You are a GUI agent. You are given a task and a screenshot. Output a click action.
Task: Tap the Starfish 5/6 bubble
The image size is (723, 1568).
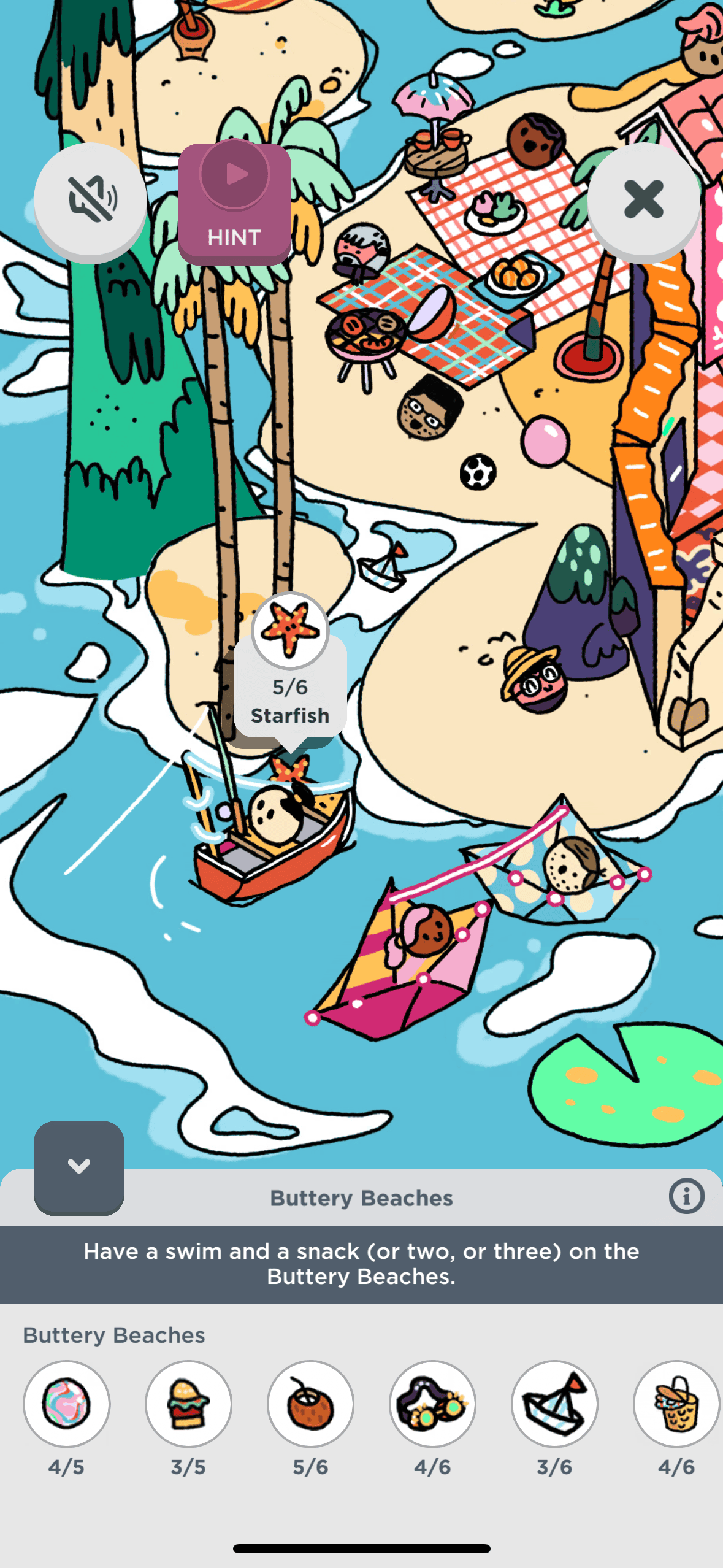click(290, 669)
